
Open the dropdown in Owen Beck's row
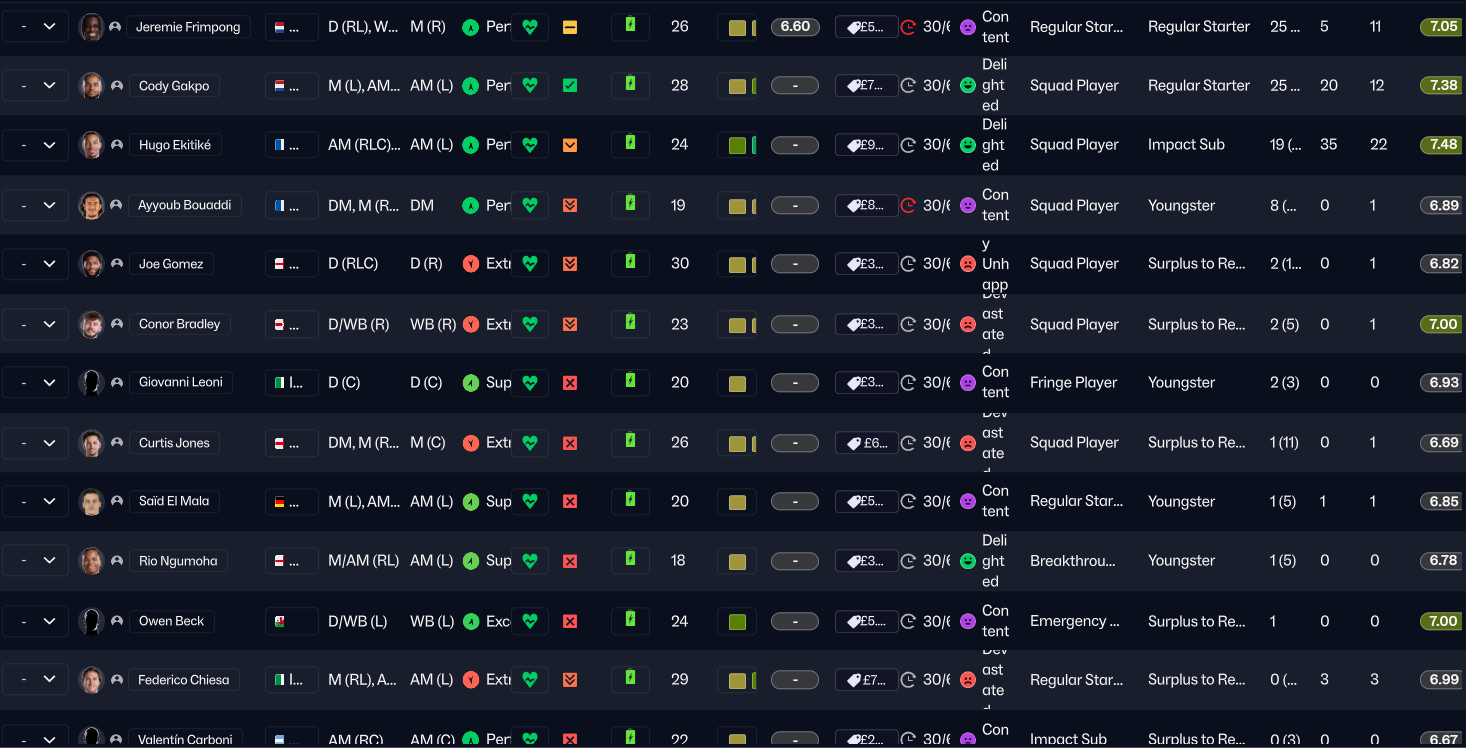(x=36, y=621)
